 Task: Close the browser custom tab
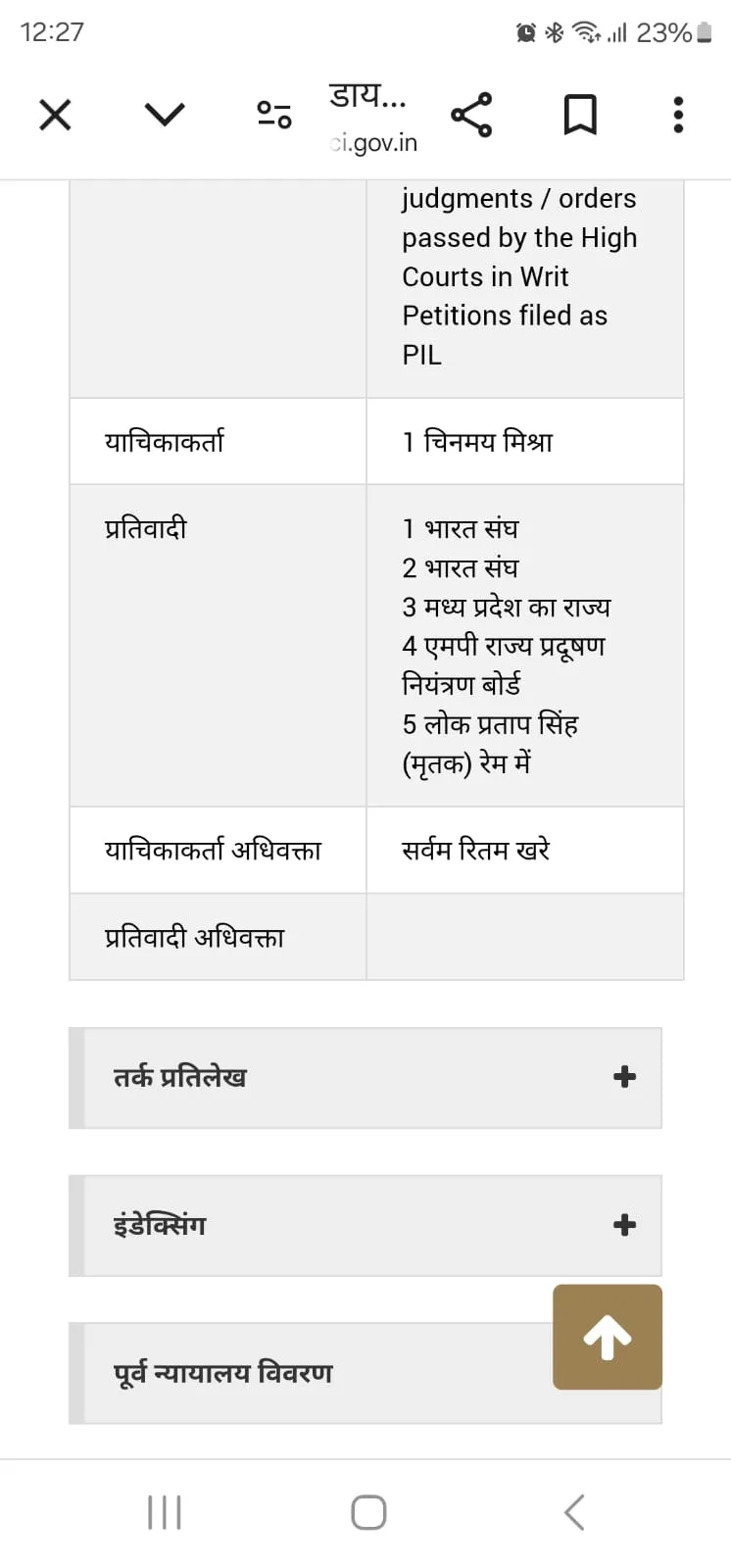(55, 116)
